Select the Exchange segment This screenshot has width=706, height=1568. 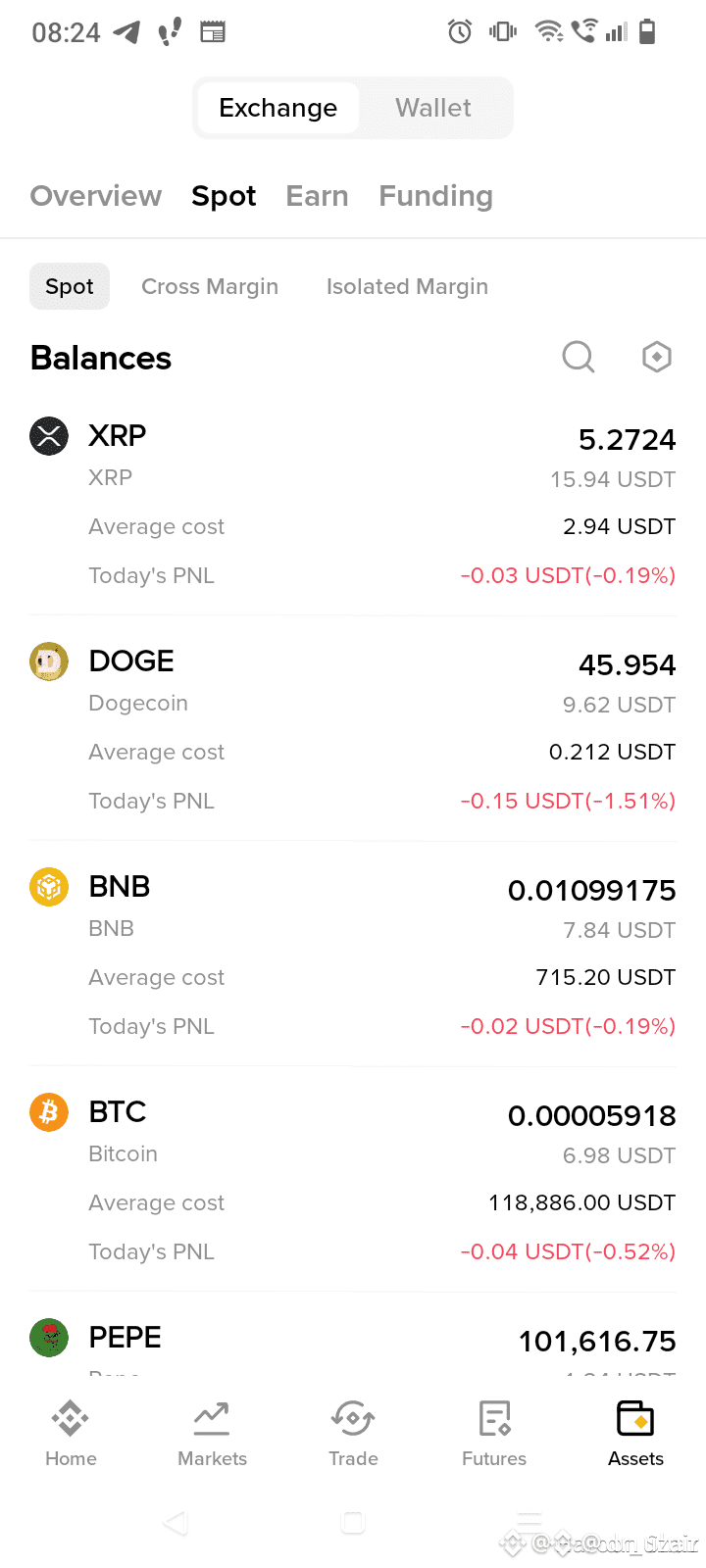pyautogui.click(x=277, y=108)
